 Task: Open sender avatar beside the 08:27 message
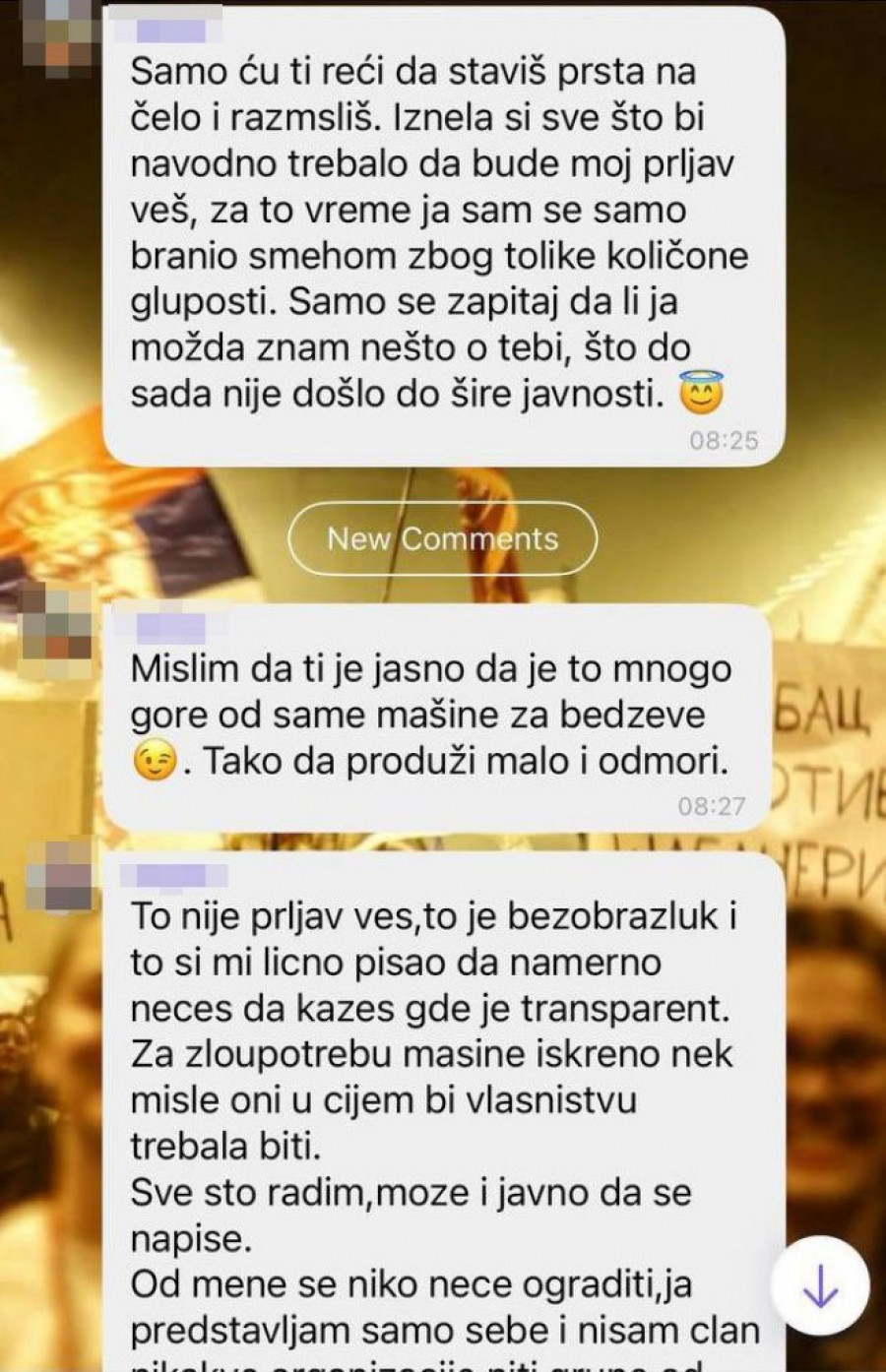57,619
